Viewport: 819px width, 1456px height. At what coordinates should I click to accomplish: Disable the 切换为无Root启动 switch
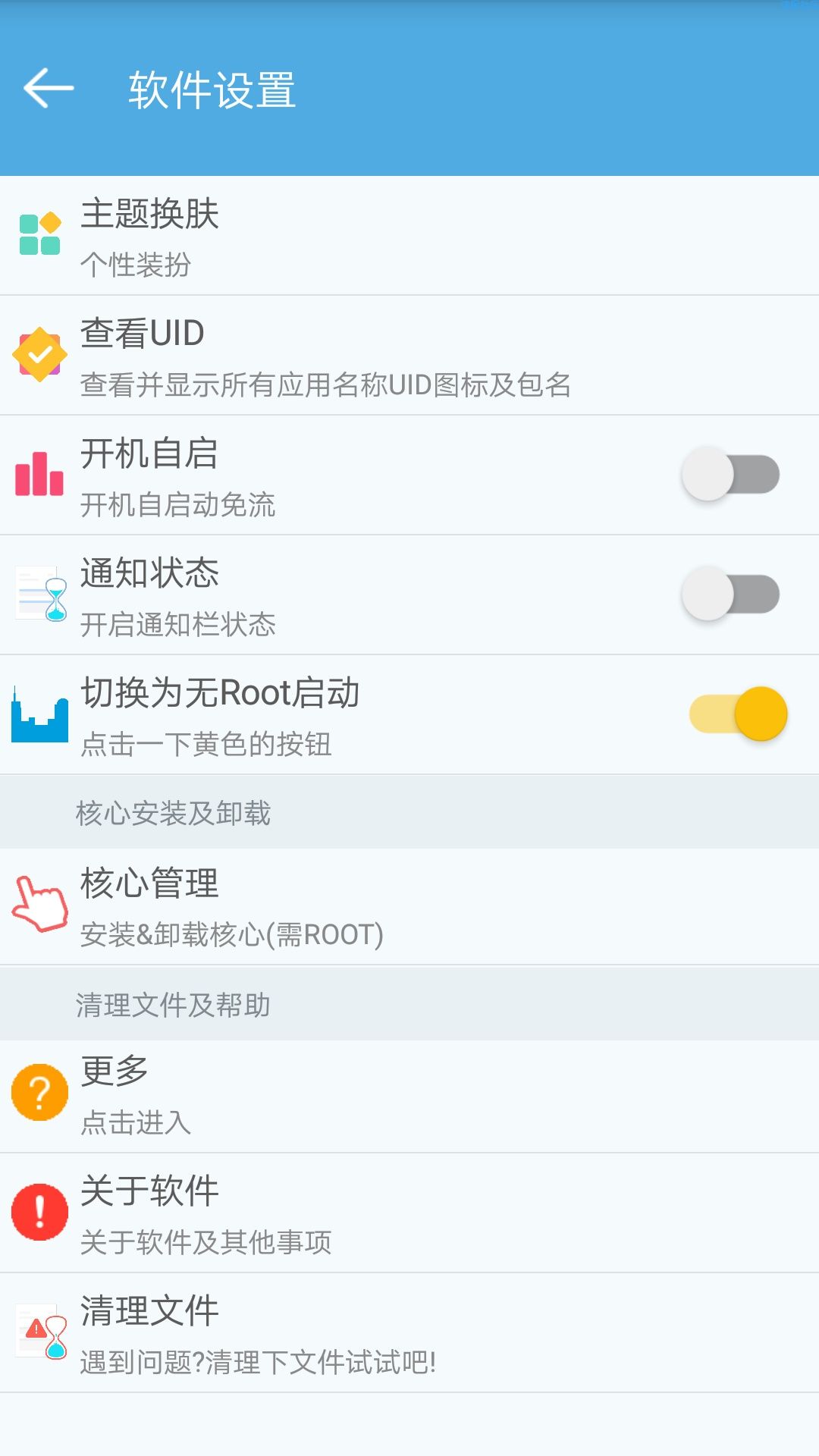[739, 714]
